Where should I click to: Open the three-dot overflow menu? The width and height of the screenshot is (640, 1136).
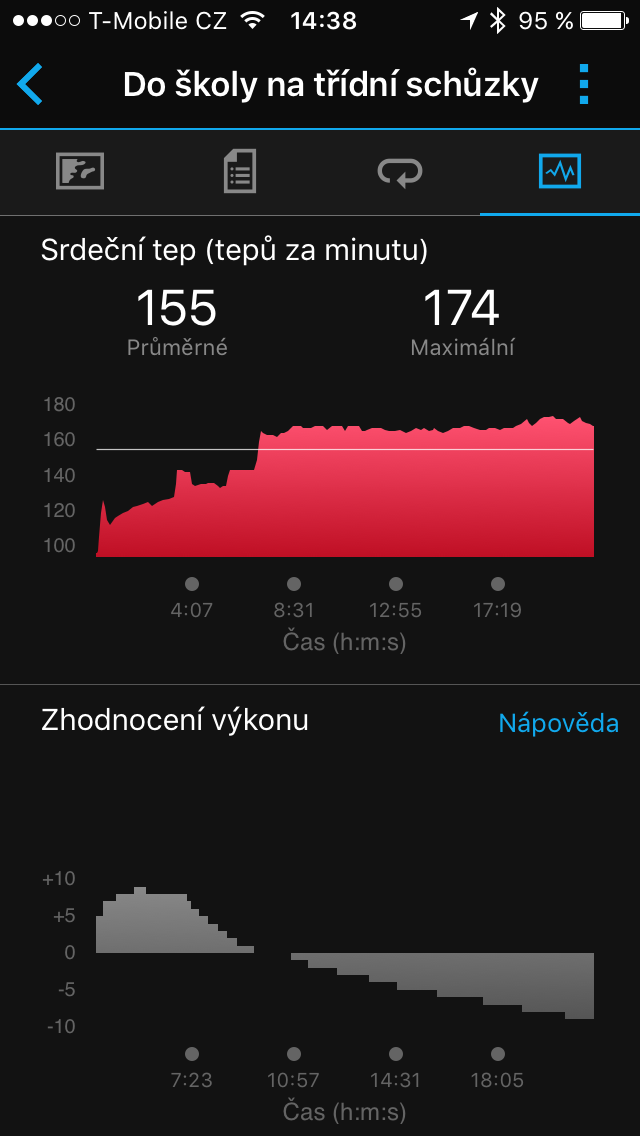point(584,85)
